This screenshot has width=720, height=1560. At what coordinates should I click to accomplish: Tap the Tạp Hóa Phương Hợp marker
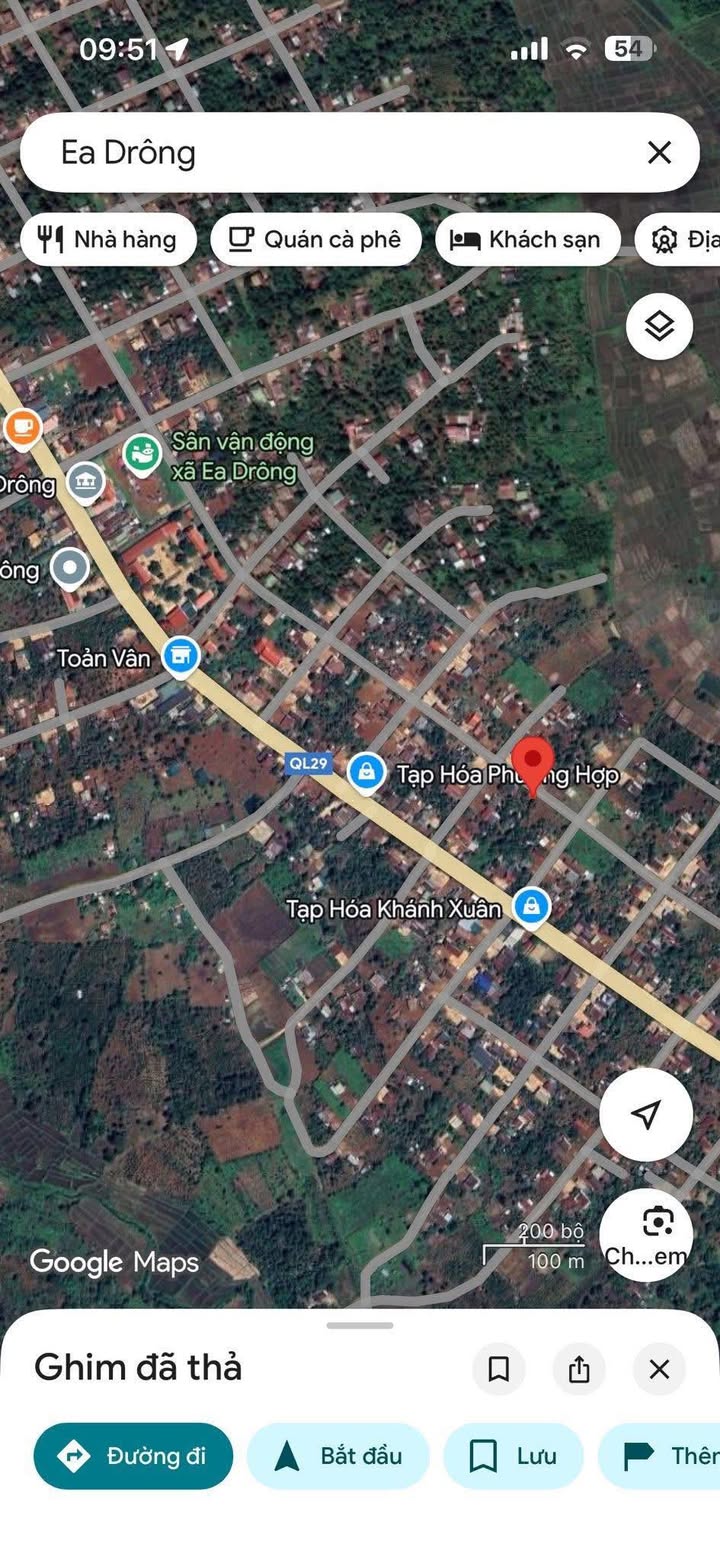(367, 772)
